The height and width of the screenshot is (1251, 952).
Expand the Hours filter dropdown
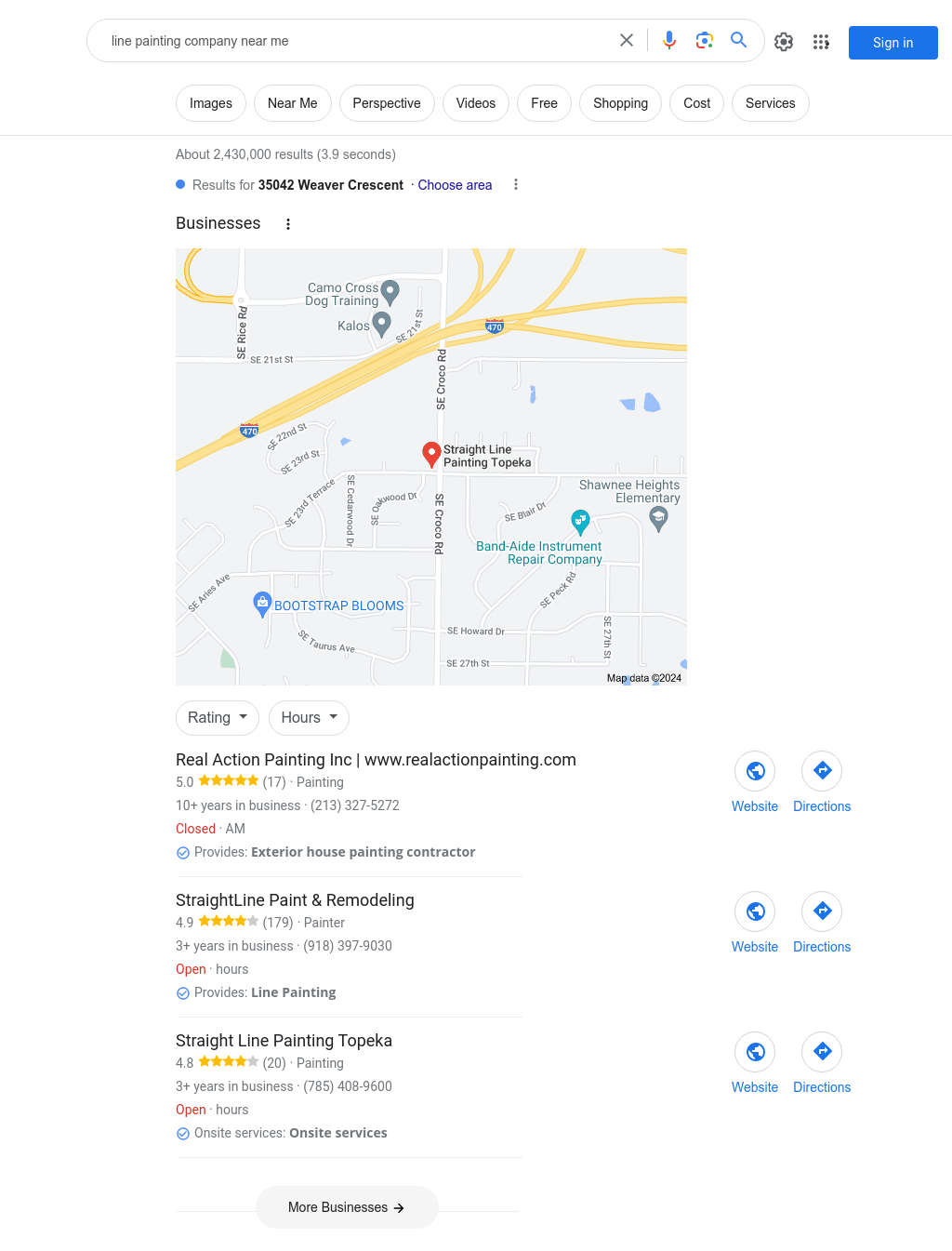point(309,718)
